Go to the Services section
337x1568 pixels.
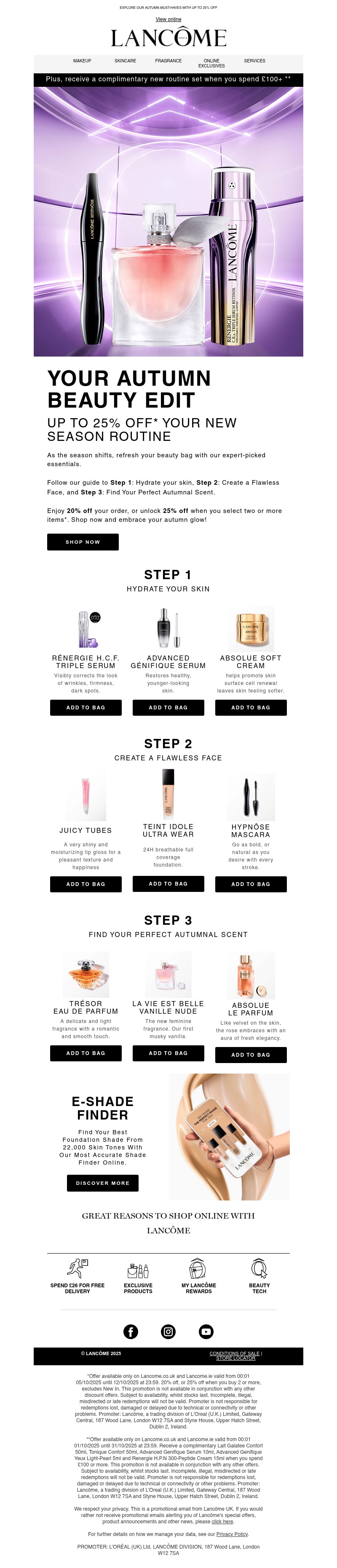(254, 61)
